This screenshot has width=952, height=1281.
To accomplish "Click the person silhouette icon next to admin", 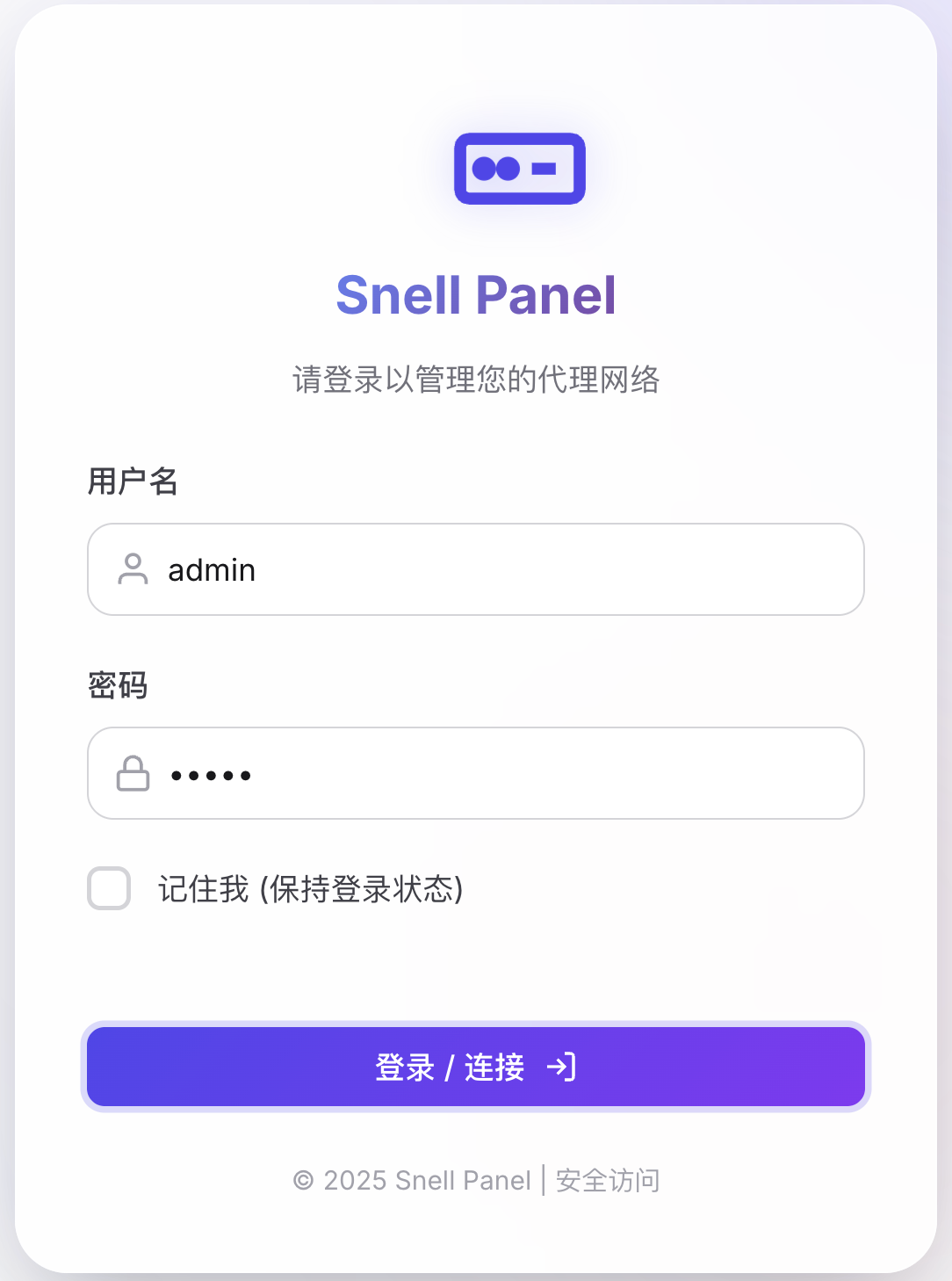I will point(132,569).
